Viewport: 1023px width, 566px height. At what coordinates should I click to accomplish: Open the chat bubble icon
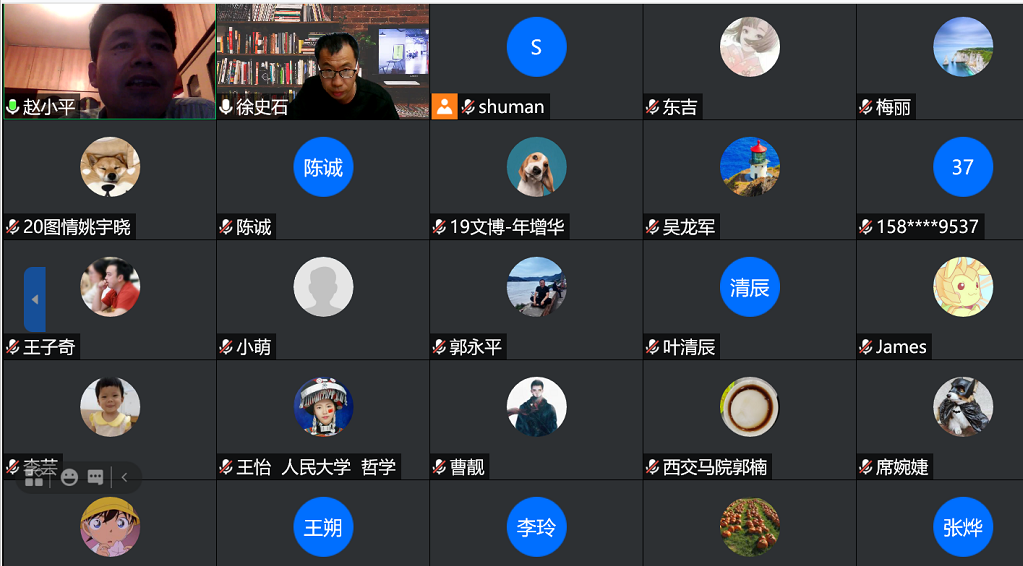[96, 477]
